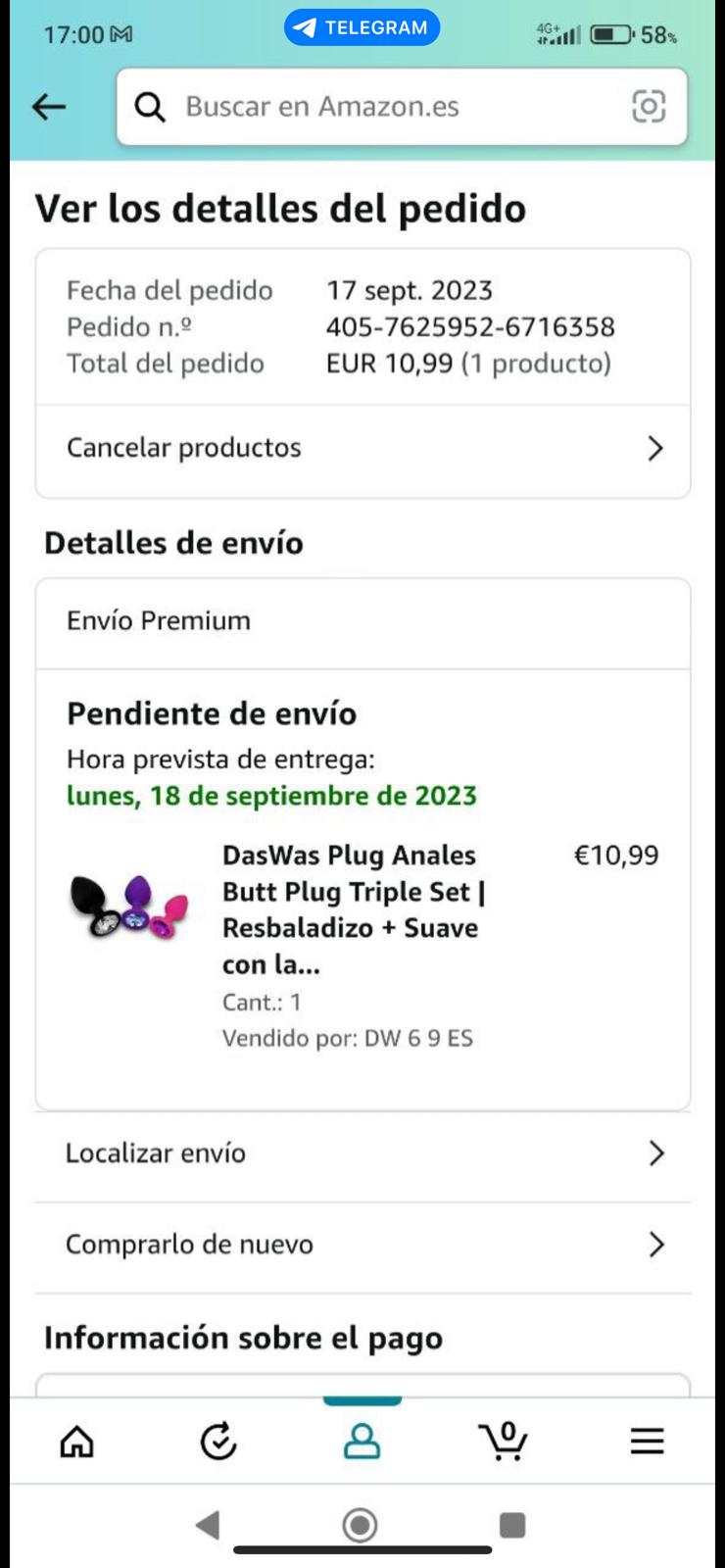Open Cancelar productos
The width and height of the screenshot is (725, 1568).
tap(362, 449)
